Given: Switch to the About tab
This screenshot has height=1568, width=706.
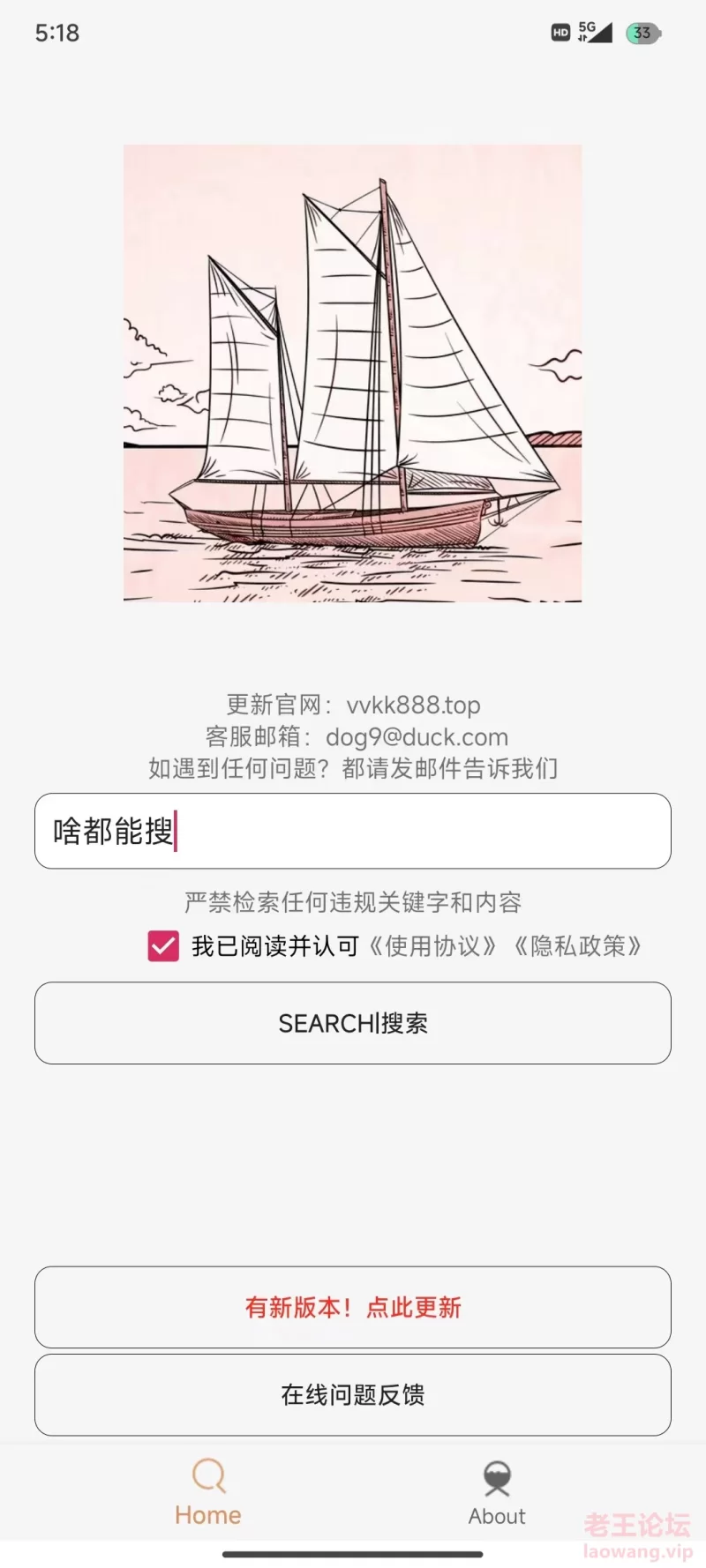Looking at the screenshot, I should (x=497, y=1492).
